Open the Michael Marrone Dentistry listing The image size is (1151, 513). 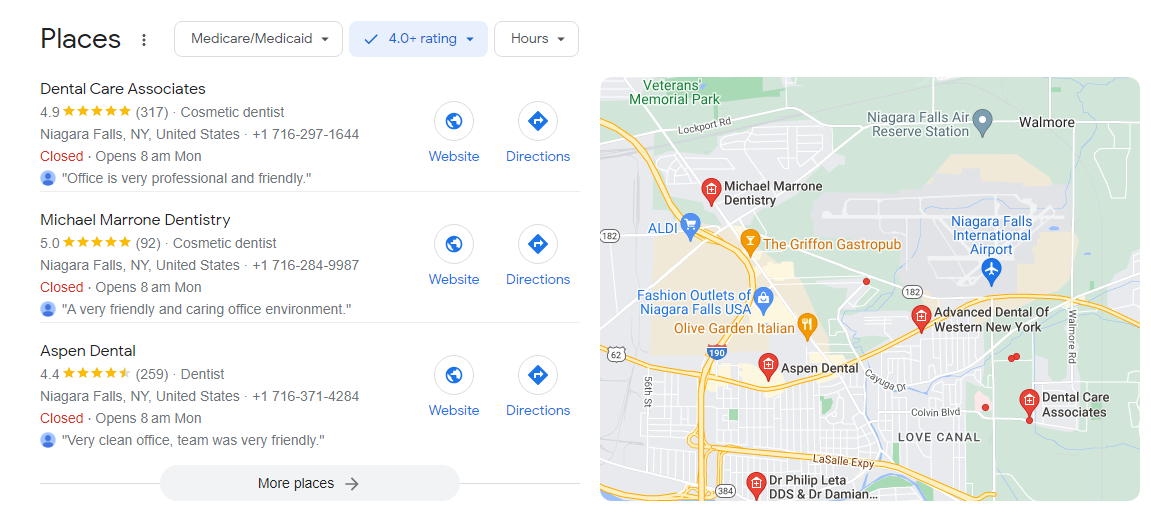click(x=135, y=219)
